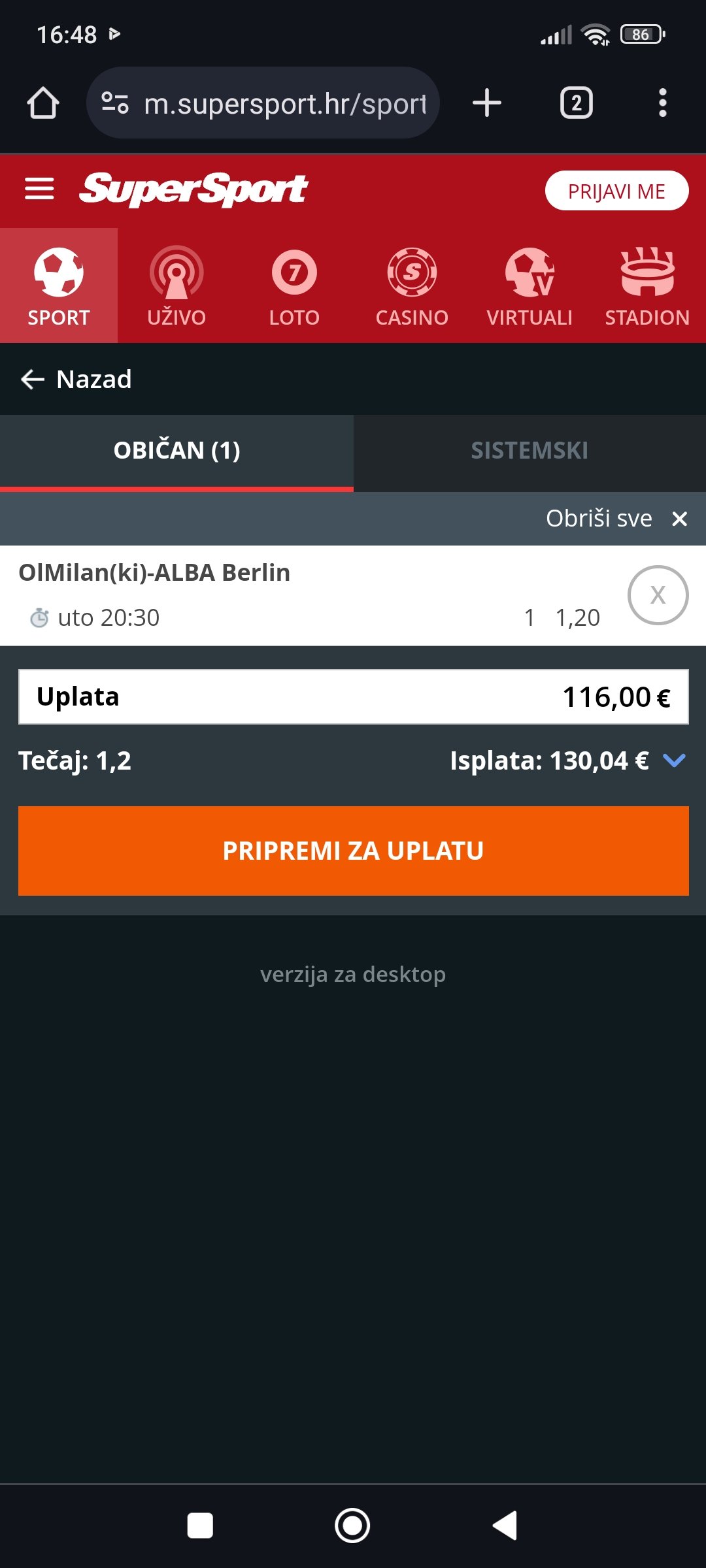Screen dimensions: 706x1568
Task: Switch to the UŽIVO live section
Action: 176,286
